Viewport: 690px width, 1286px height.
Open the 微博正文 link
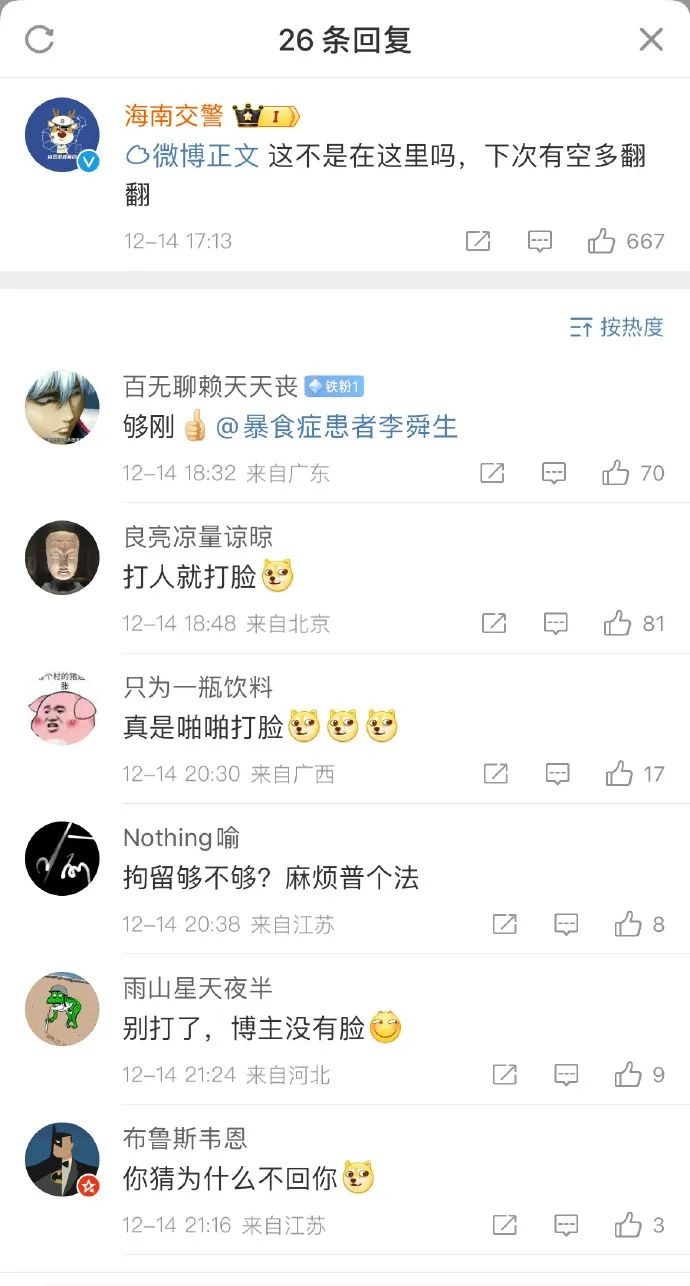pyautogui.click(x=193, y=156)
